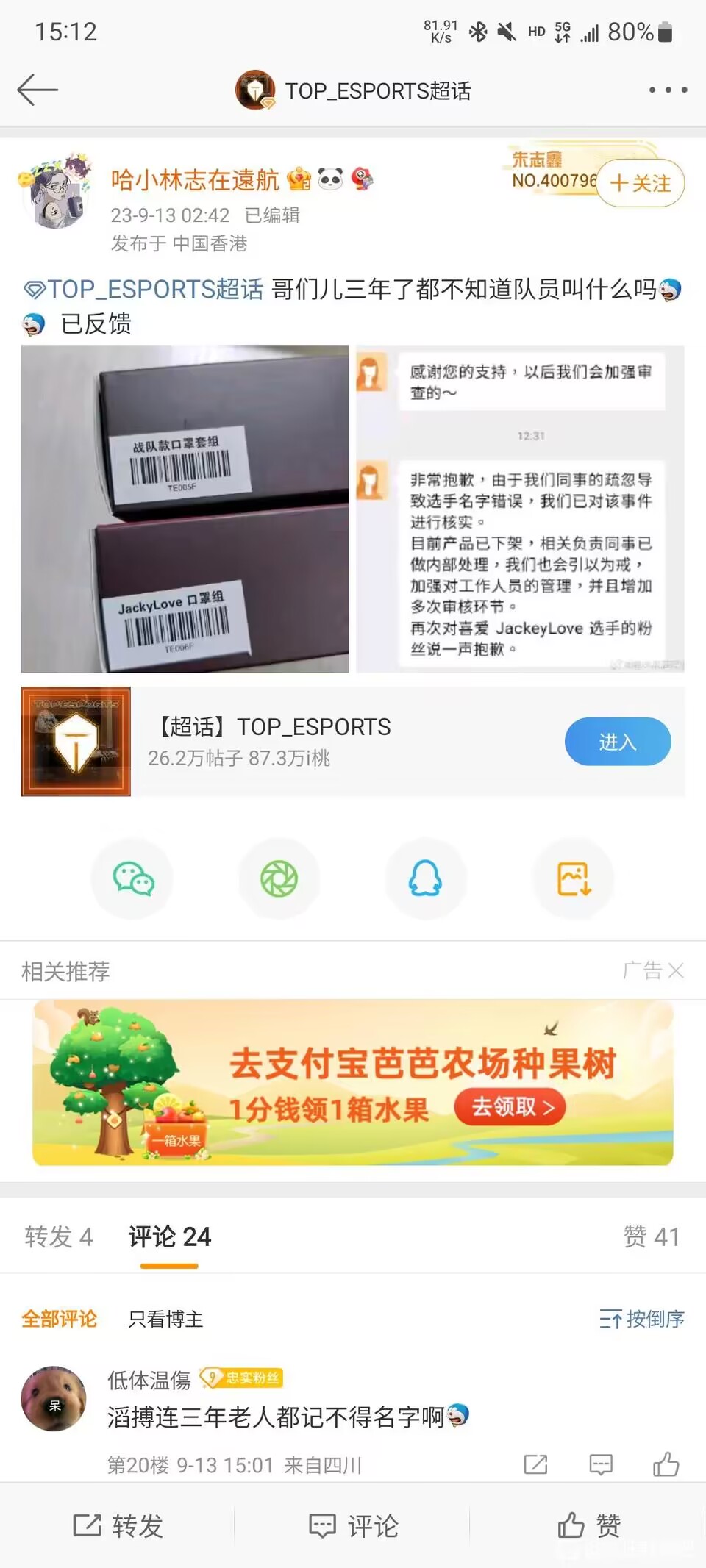The image size is (706, 1568).
Task: Open 哈小林志在遠航's profile avatar
Action: click(54, 192)
